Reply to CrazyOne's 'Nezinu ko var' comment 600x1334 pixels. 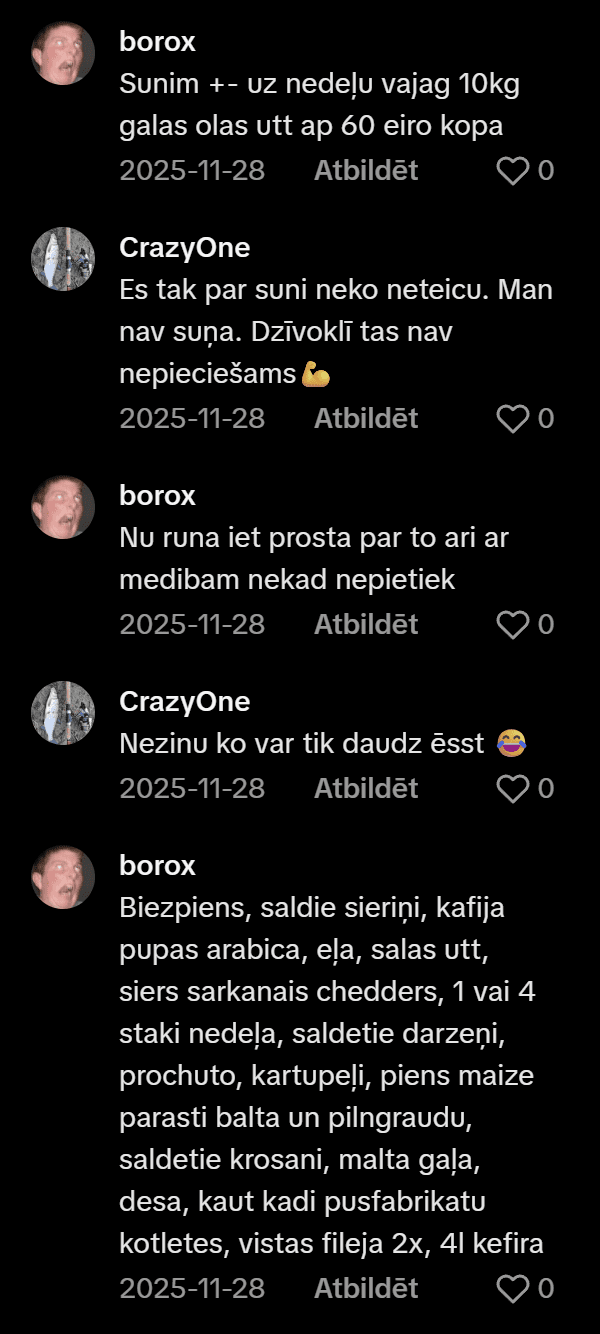click(x=366, y=788)
